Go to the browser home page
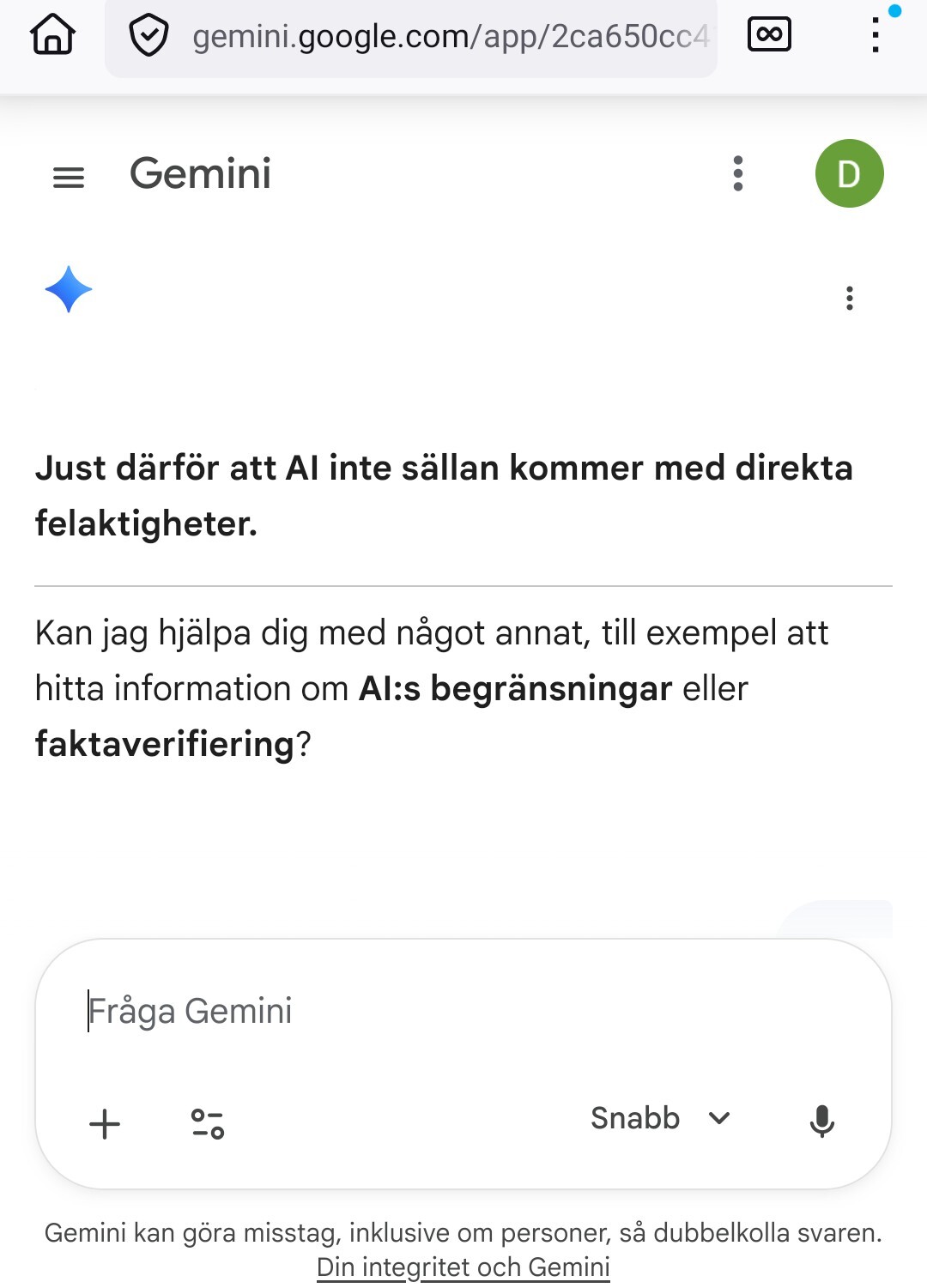Viewport: 927px width, 1288px height. click(52, 35)
